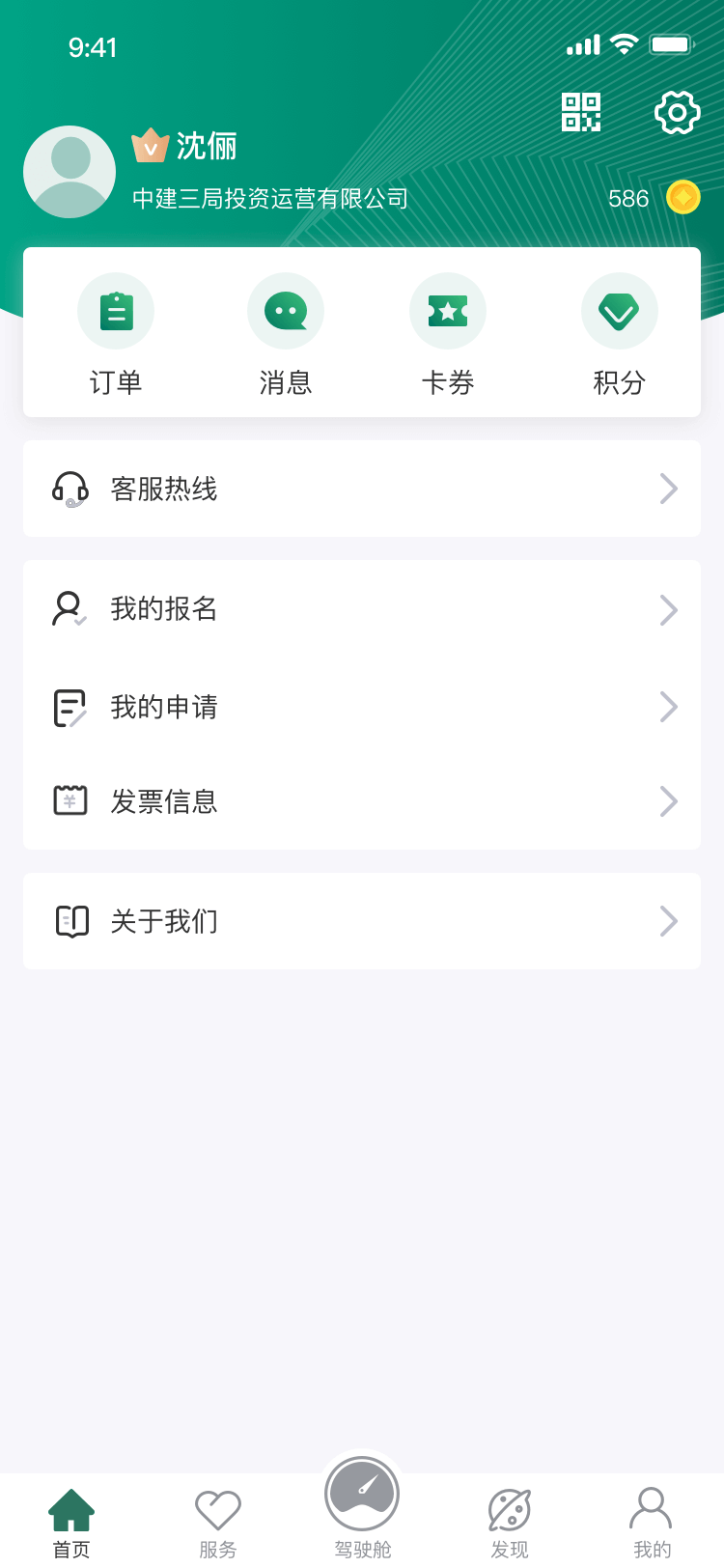This screenshot has height=1568, width=724.
Task: Open 我的申请 row
Action: point(362,707)
